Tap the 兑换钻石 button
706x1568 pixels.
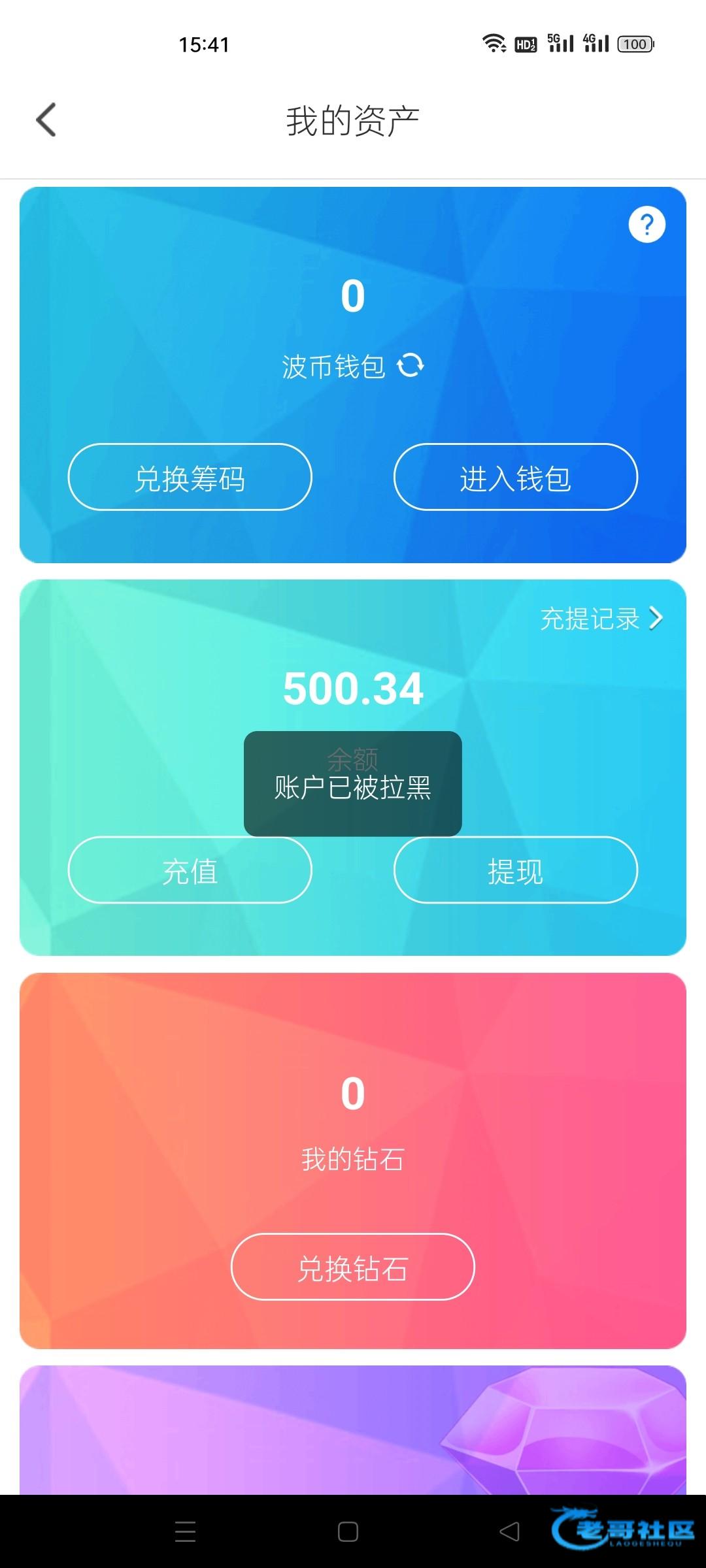[x=352, y=1267]
